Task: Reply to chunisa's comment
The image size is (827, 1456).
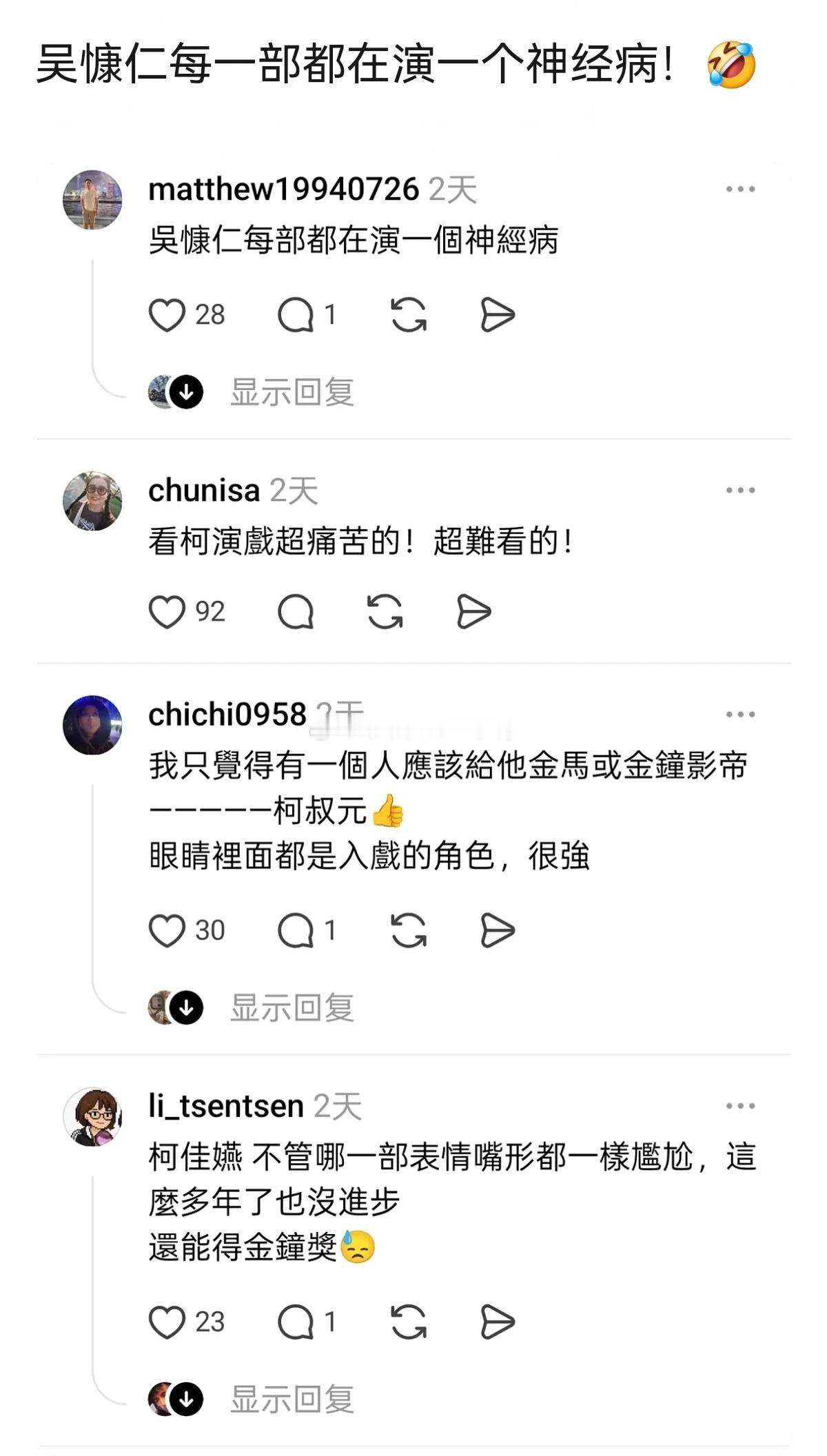Action: coord(296,612)
